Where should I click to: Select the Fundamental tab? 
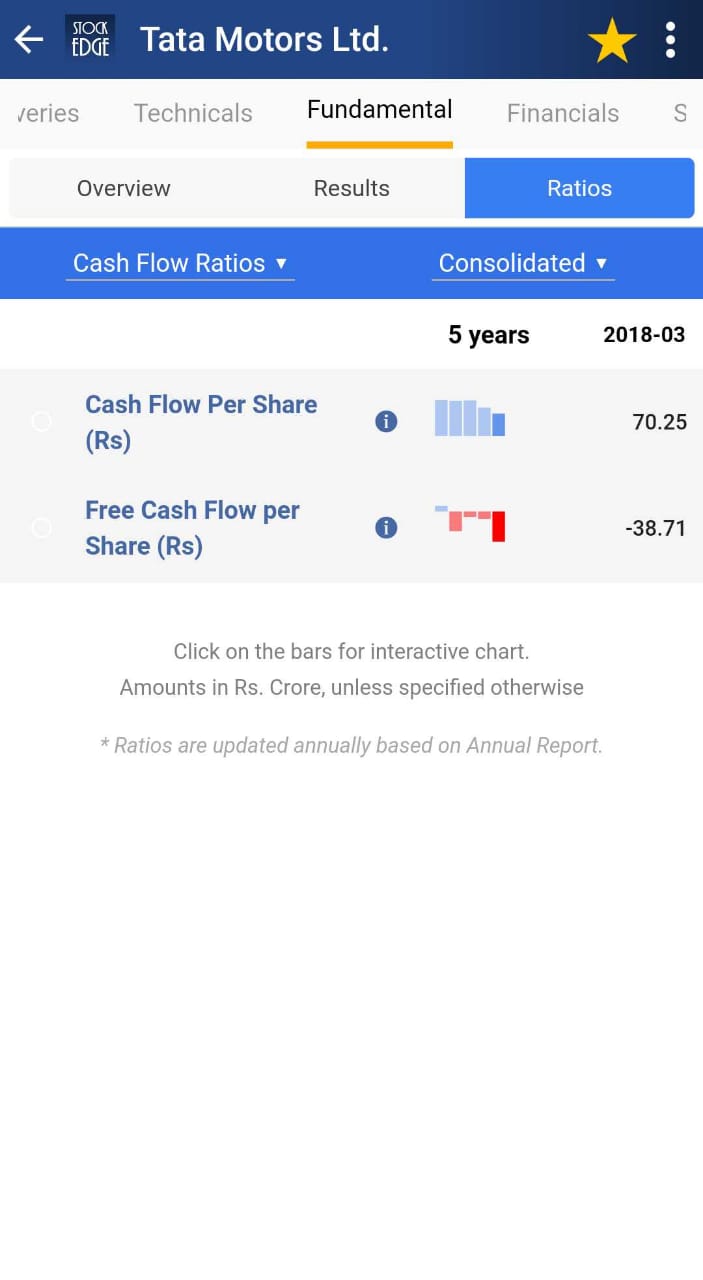click(380, 110)
